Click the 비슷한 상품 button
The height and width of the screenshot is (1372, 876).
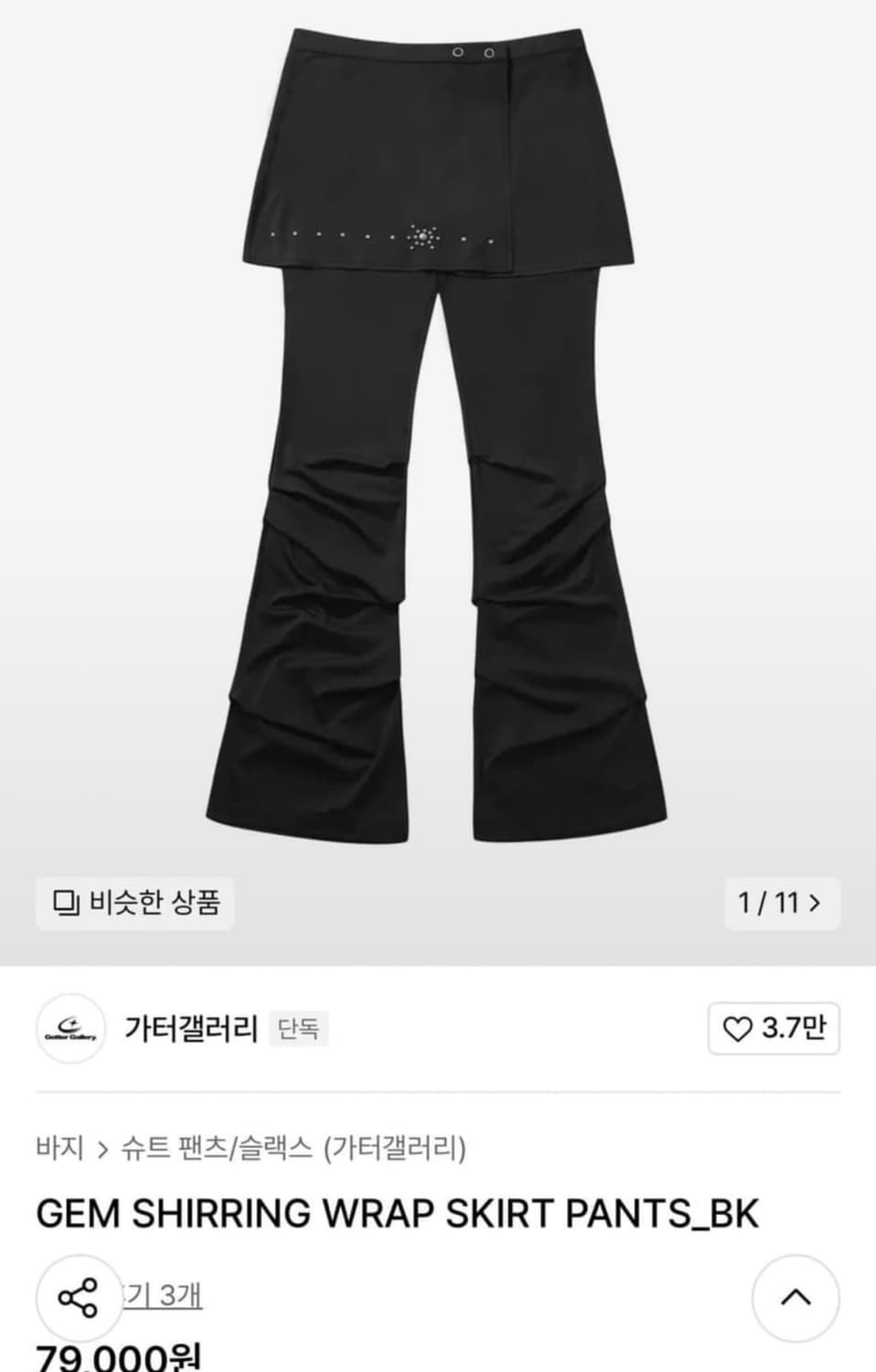pyautogui.click(x=134, y=904)
